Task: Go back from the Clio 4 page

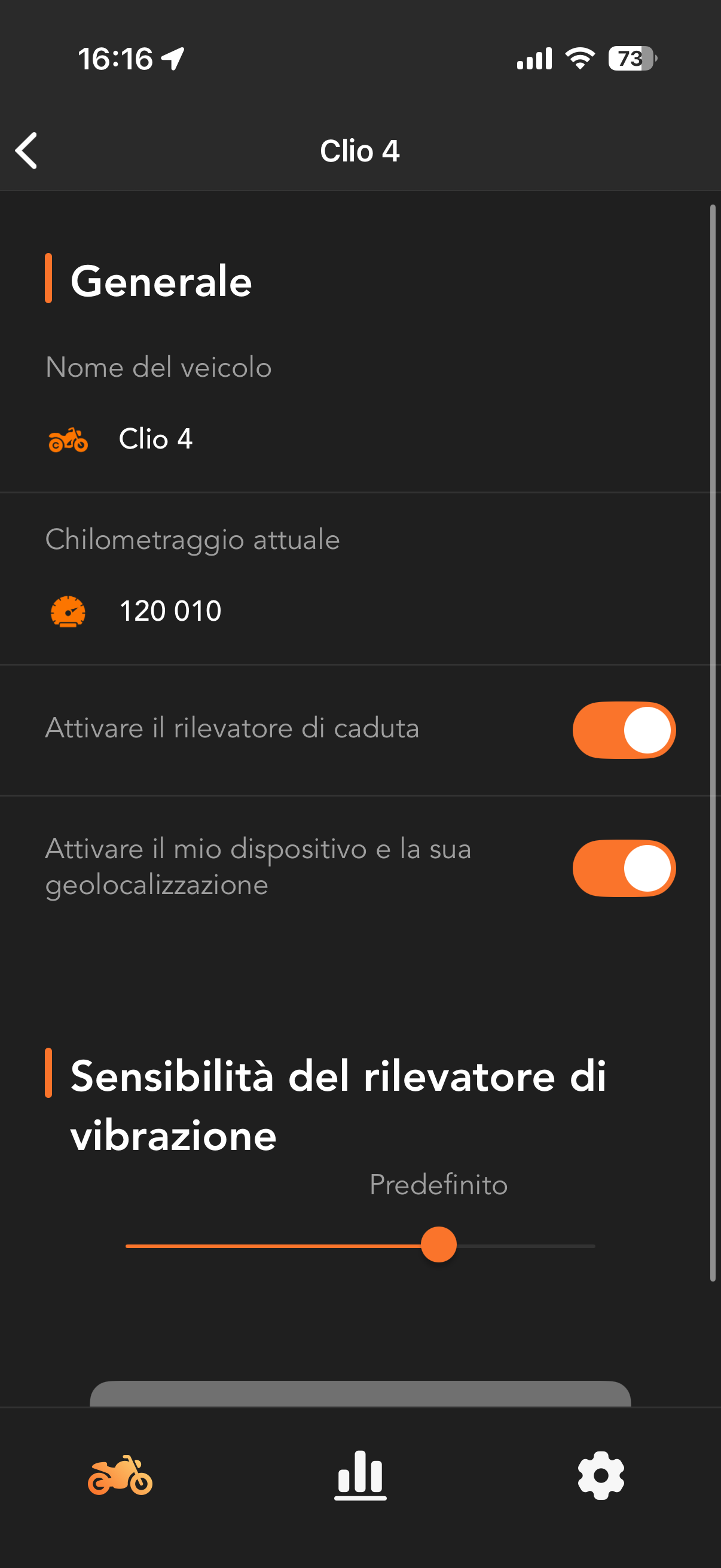Action: (x=27, y=150)
